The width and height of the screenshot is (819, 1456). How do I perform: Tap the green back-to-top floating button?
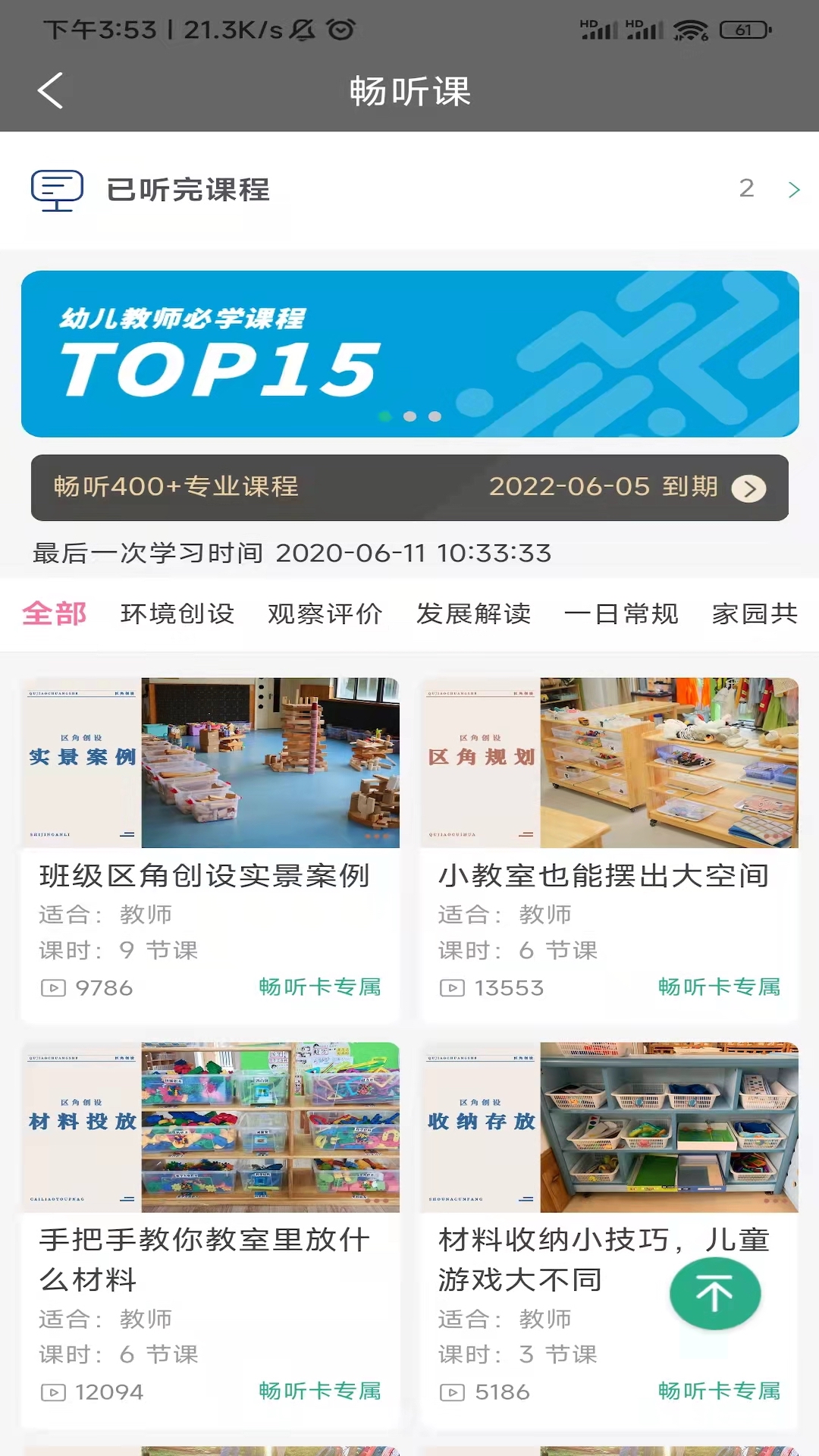pos(714,1294)
